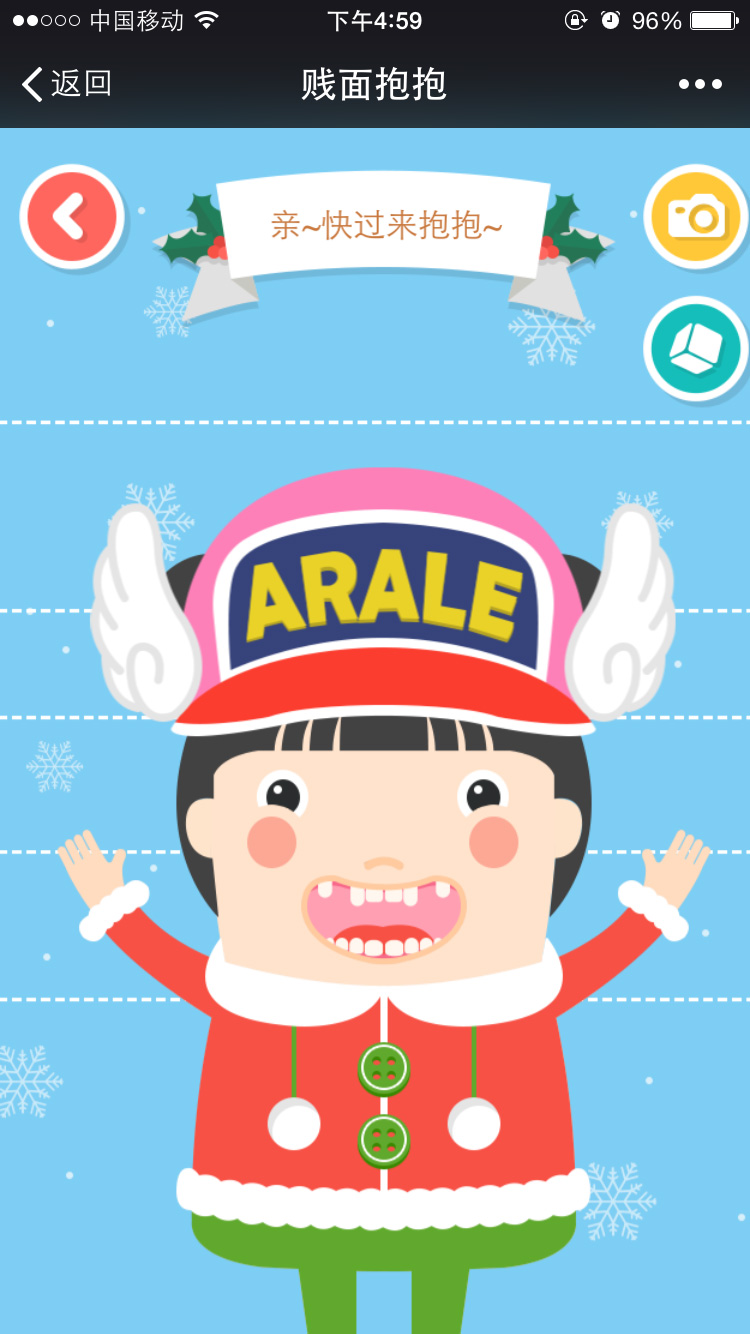Tap the teal cube button
750x1334 pixels.
[x=695, y=349]
